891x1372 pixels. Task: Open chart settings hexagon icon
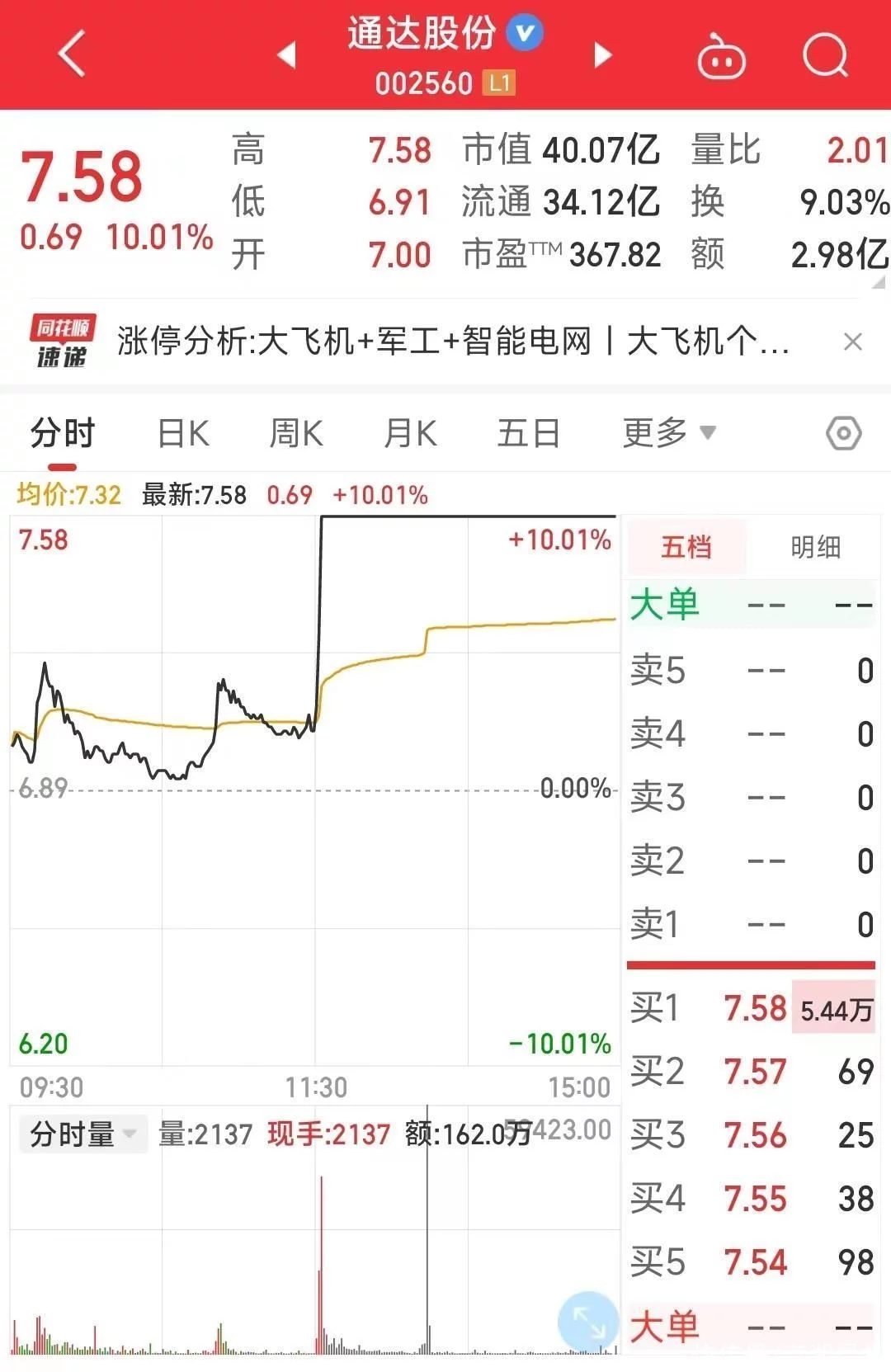pos(844,433)
